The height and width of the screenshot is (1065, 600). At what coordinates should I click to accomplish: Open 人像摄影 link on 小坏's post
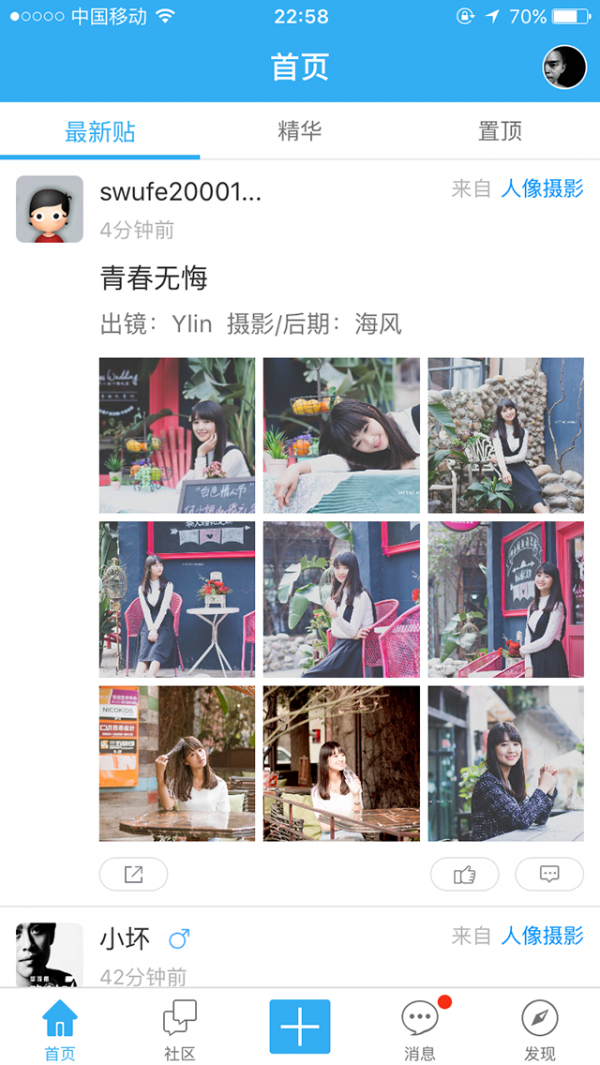542,936
